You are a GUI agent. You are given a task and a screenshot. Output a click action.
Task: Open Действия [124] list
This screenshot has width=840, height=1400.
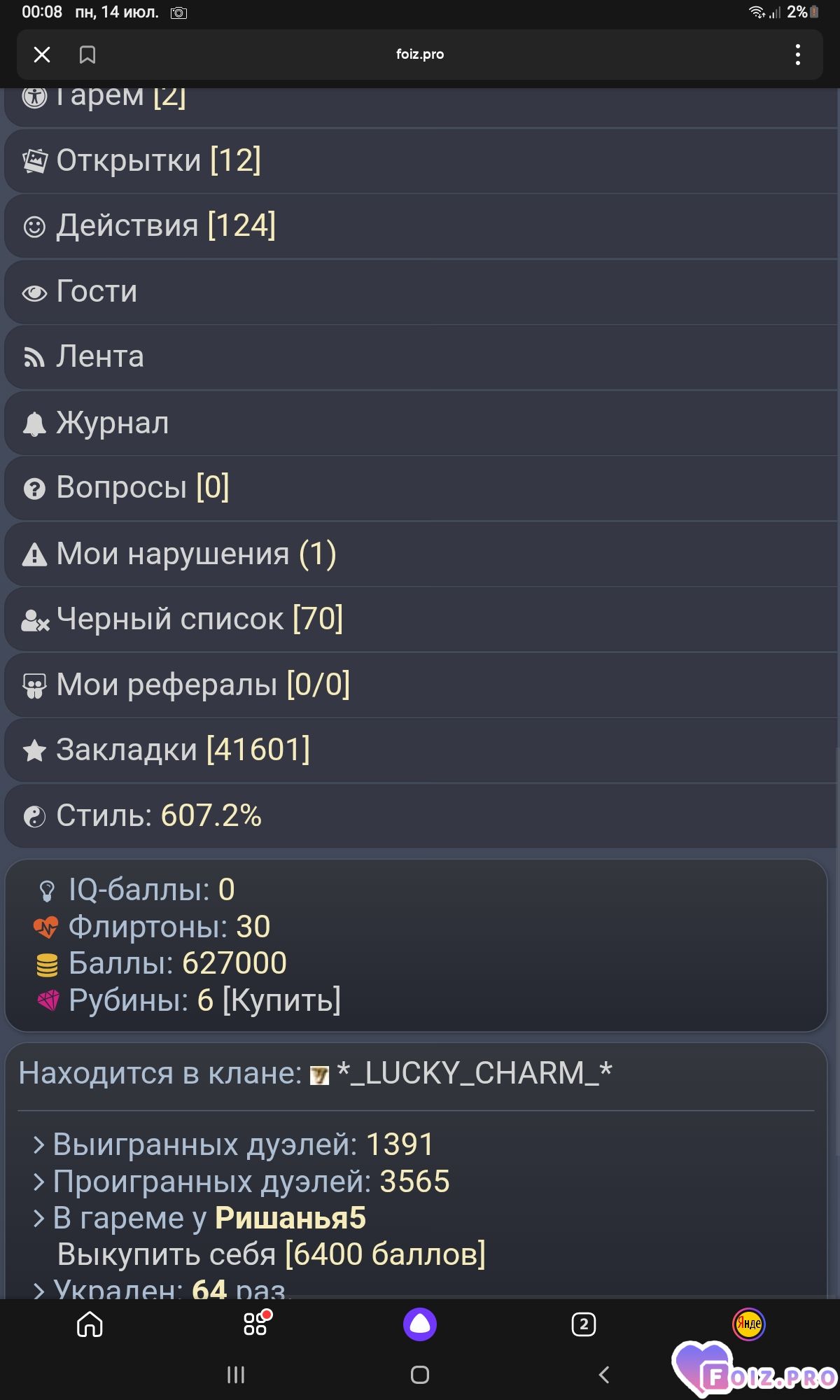coord(421,226)
